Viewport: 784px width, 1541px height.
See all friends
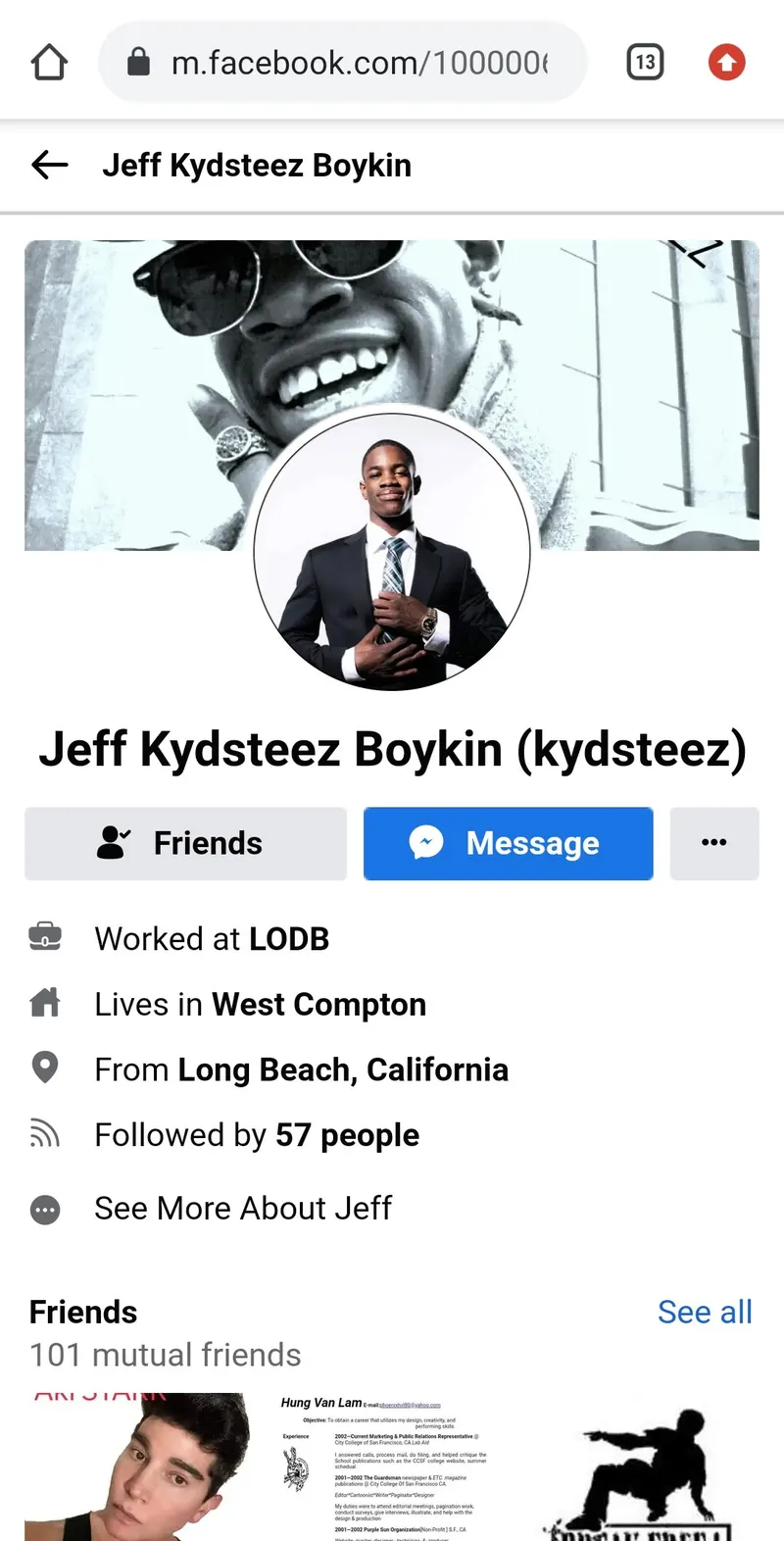coord(705,1312)
